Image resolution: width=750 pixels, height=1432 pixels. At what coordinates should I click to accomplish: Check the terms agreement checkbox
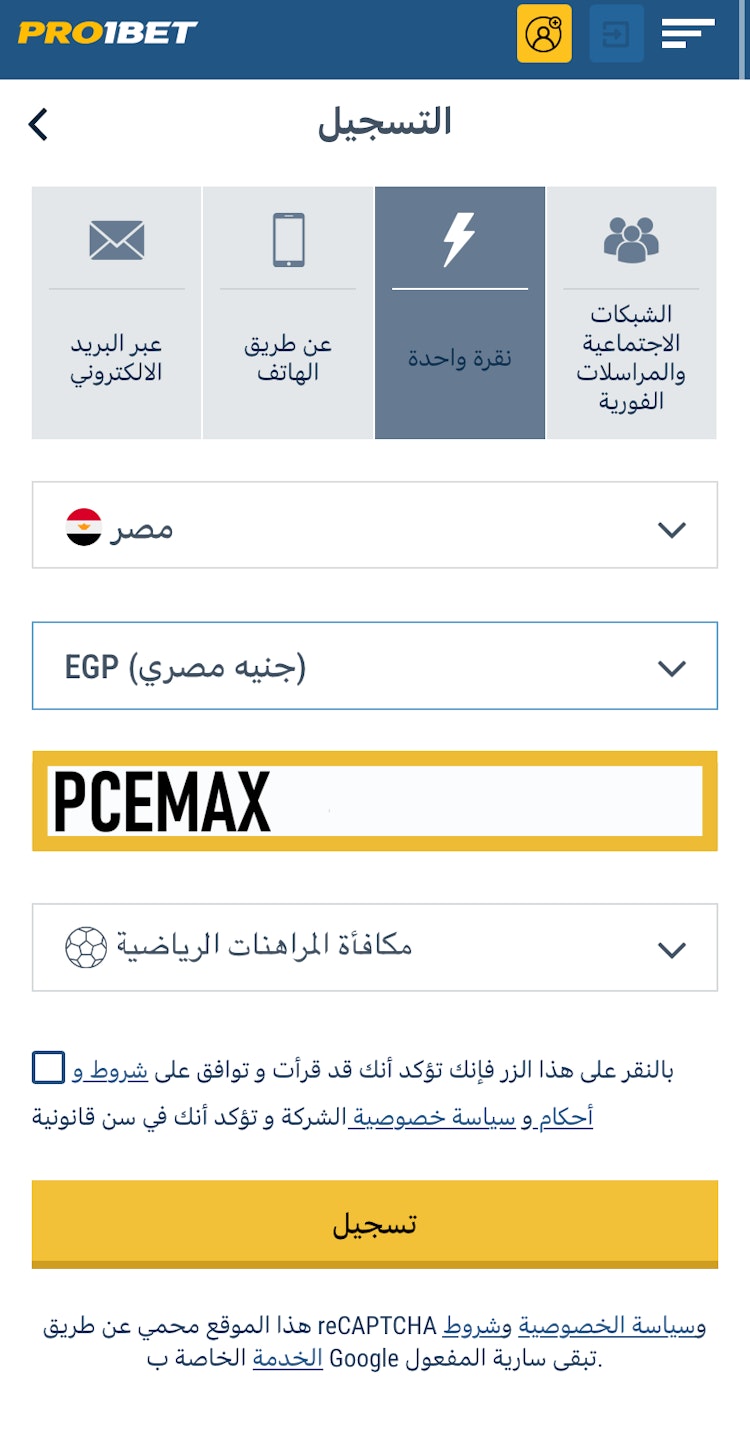[48, 1068]
